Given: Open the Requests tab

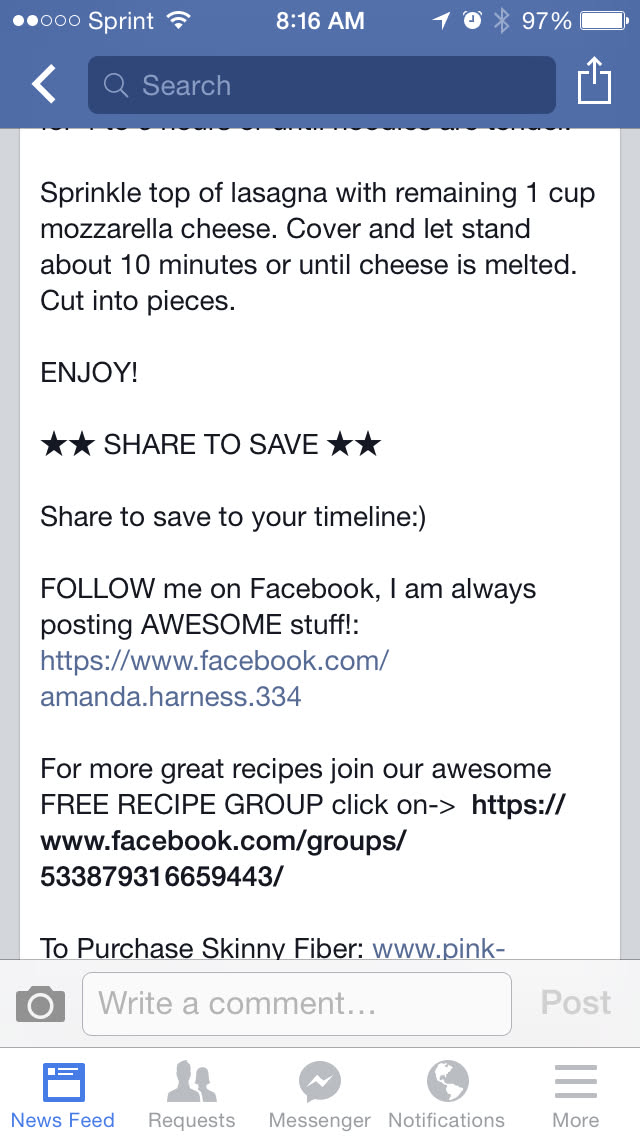Looking at the screenshot, I should point(191,1095).
